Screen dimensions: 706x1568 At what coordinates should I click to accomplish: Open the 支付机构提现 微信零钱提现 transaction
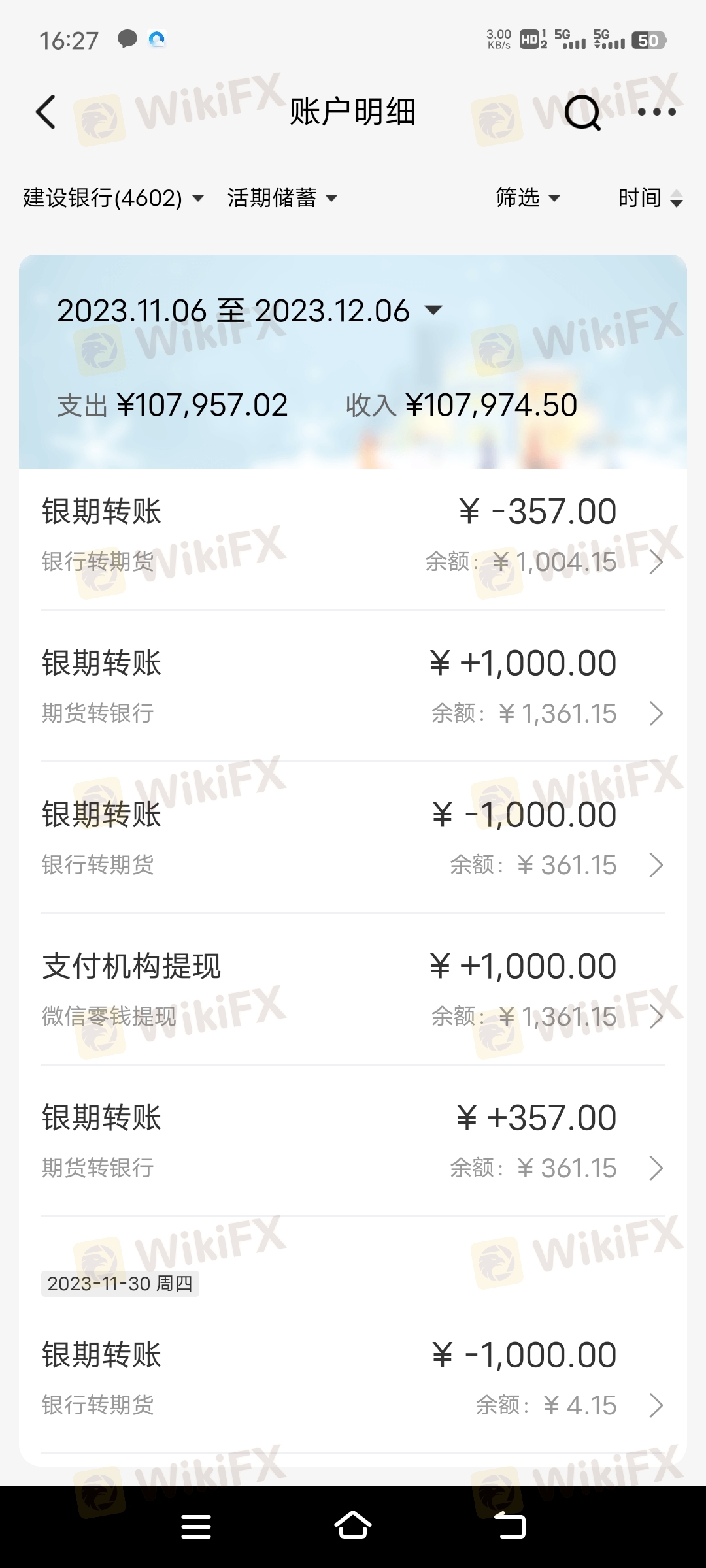point(353,989)
